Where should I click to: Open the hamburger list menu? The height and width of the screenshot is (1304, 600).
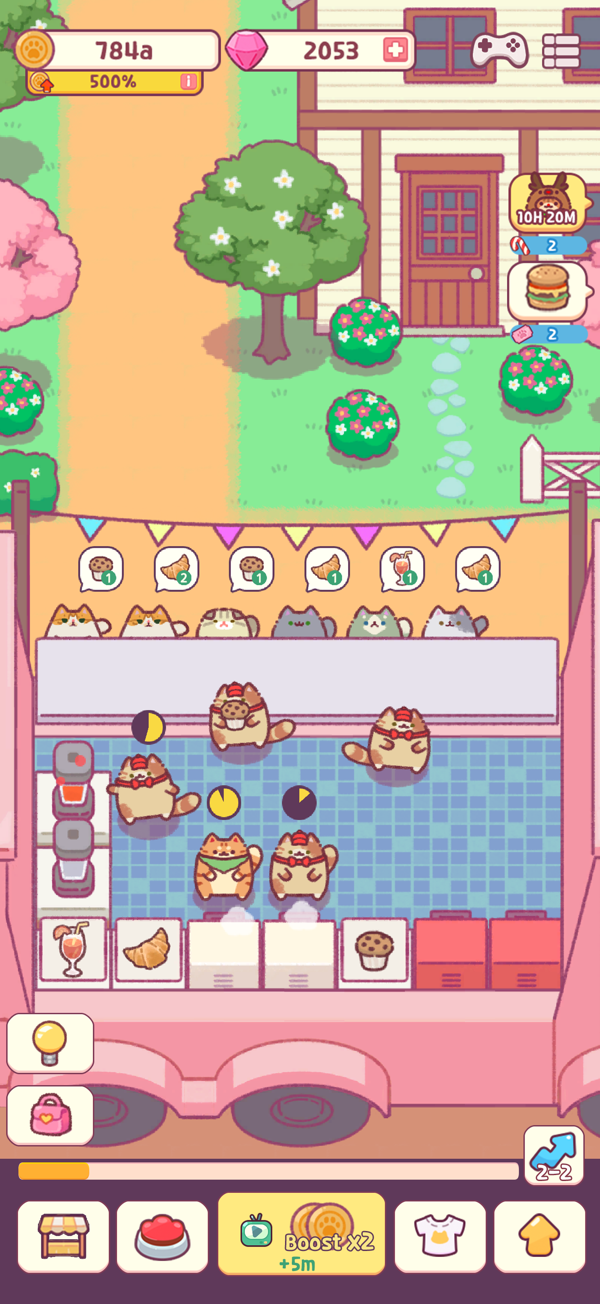(x=561, y=50)
